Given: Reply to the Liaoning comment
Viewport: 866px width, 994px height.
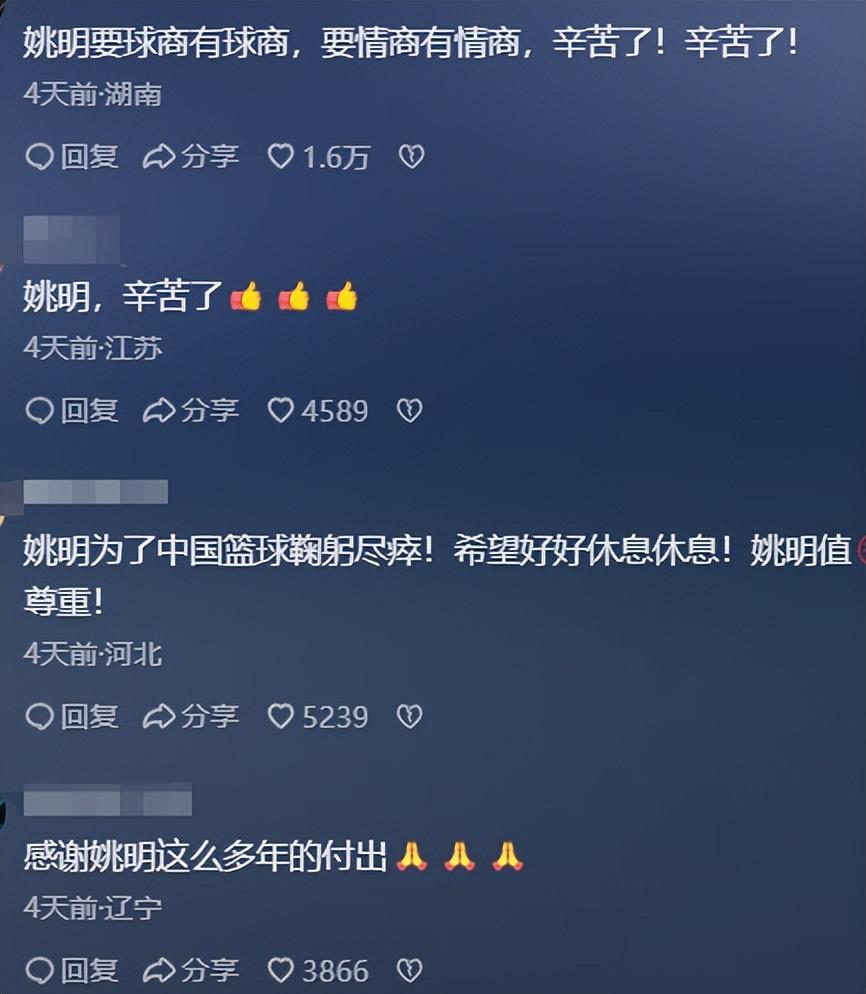Looking at the screenshot, I should coord(71,970).
